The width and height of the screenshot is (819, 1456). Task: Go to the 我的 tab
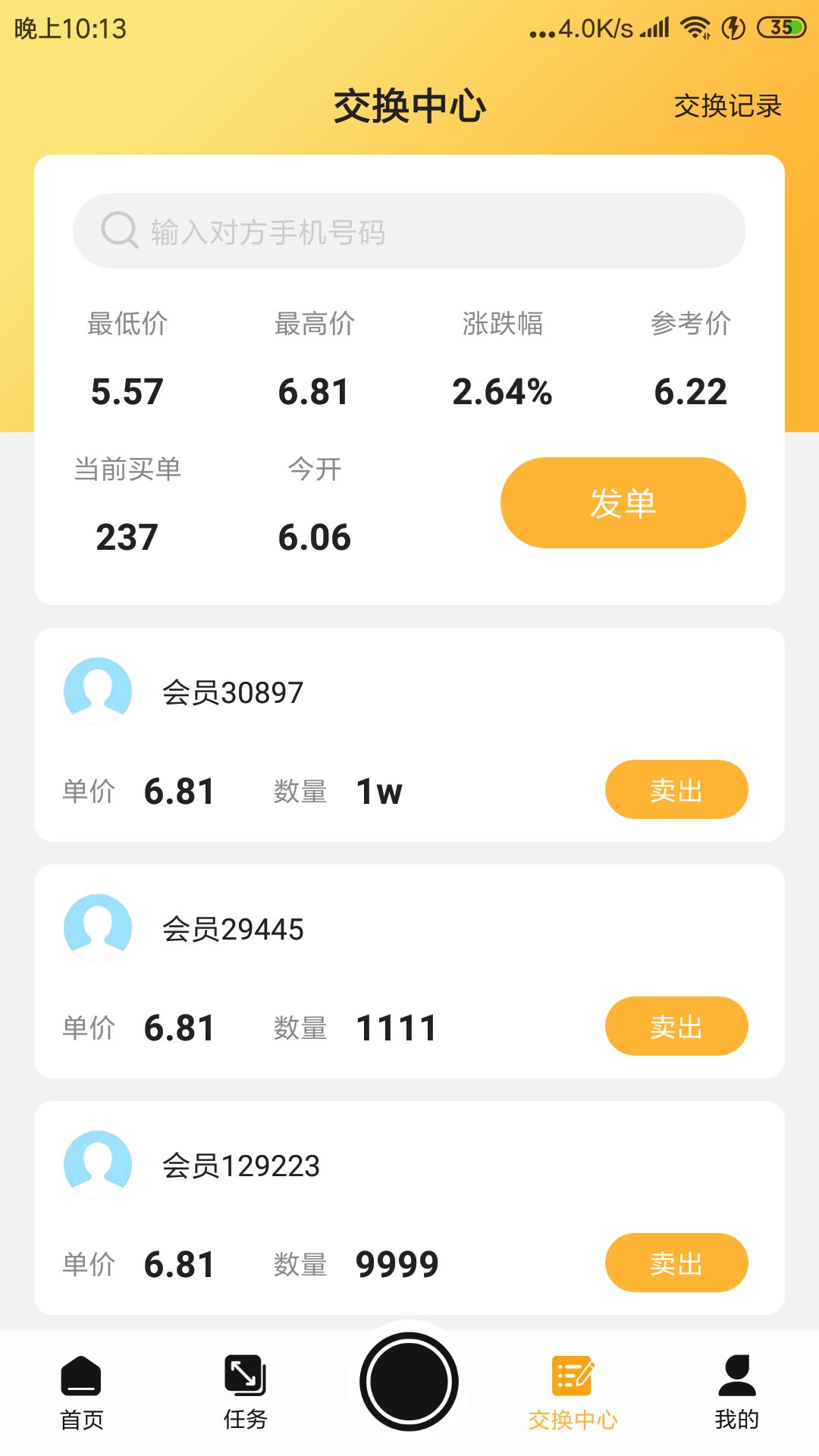click(736, 1393)
